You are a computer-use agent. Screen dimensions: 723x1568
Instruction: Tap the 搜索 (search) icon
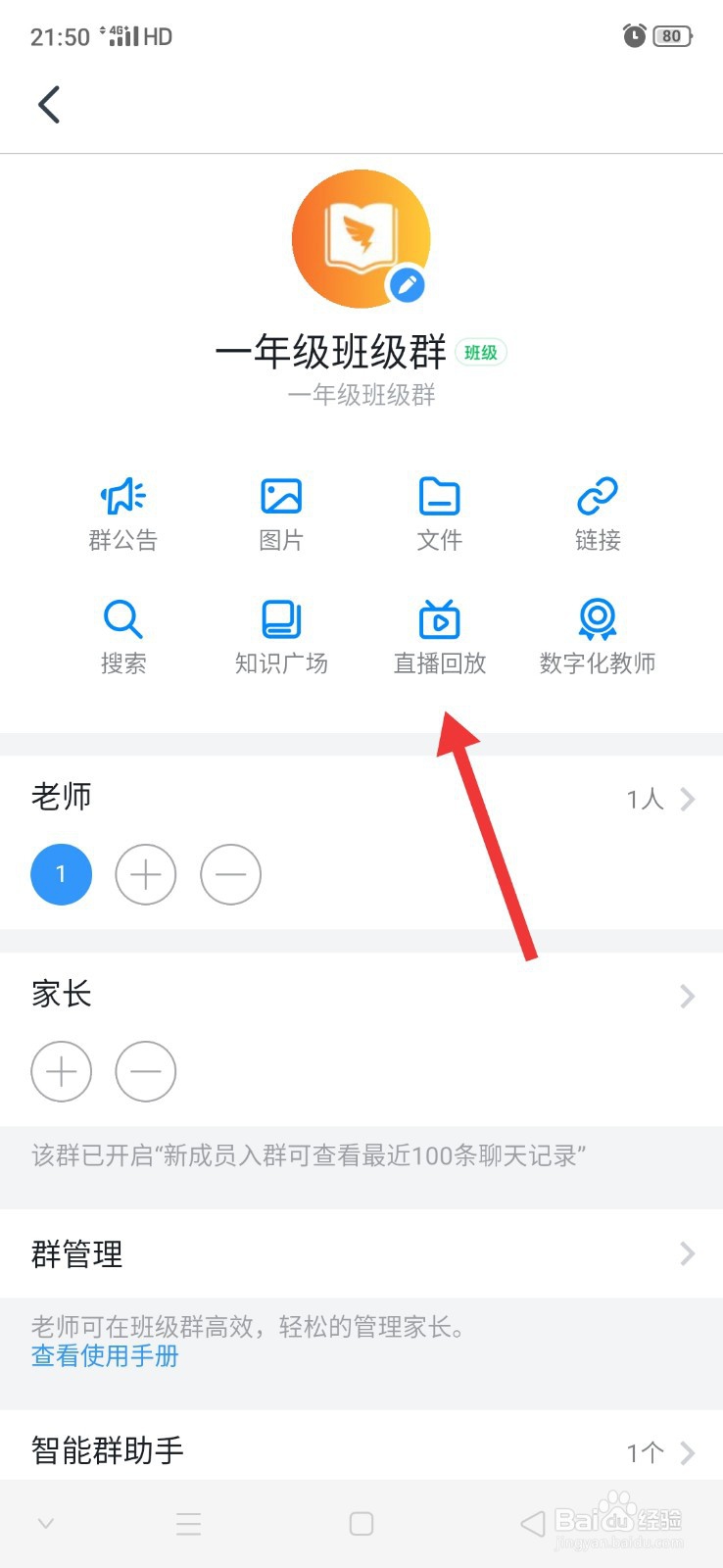(123, 632)
